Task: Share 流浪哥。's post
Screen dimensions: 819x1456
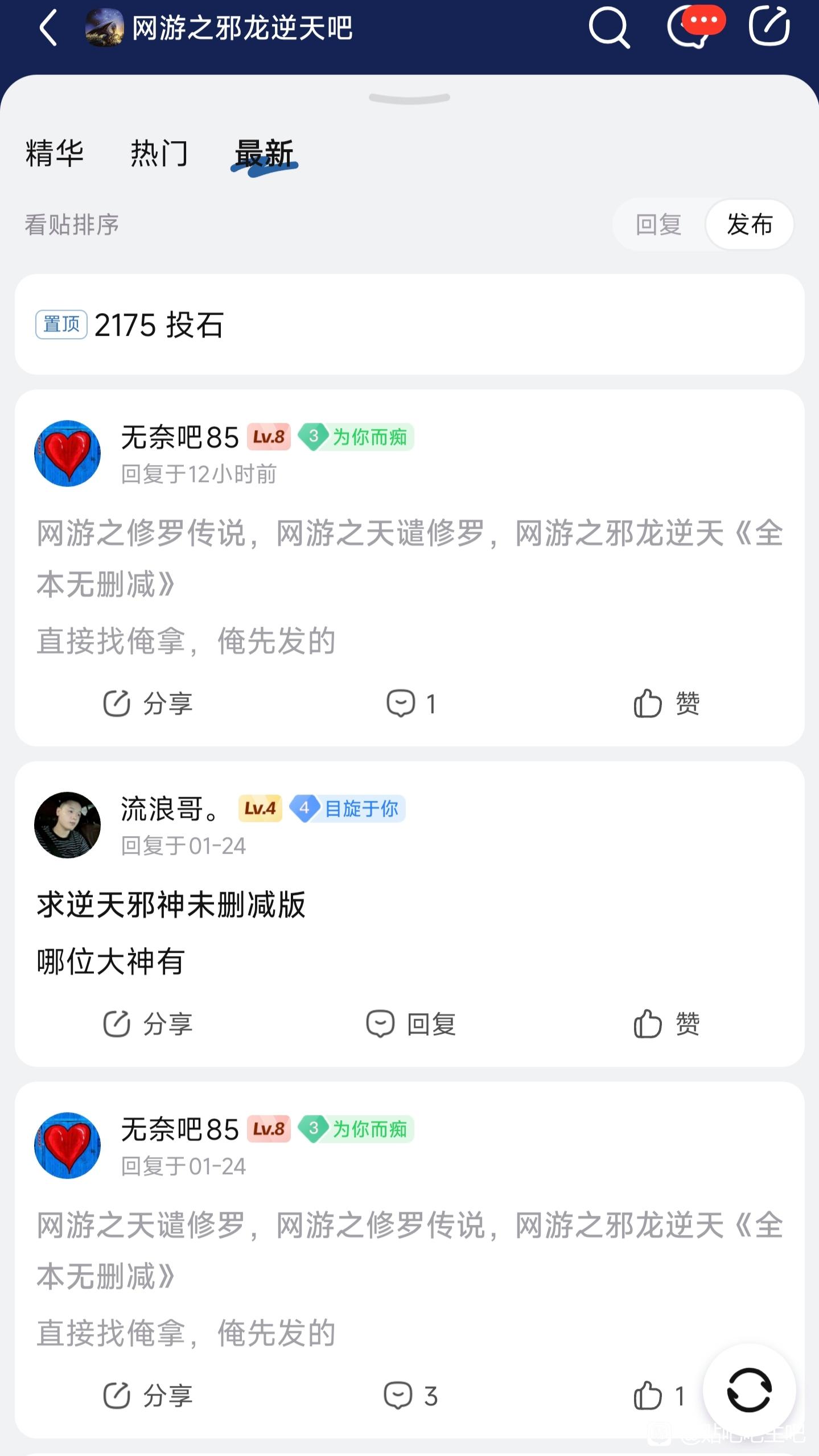Action: (148, 1024)
